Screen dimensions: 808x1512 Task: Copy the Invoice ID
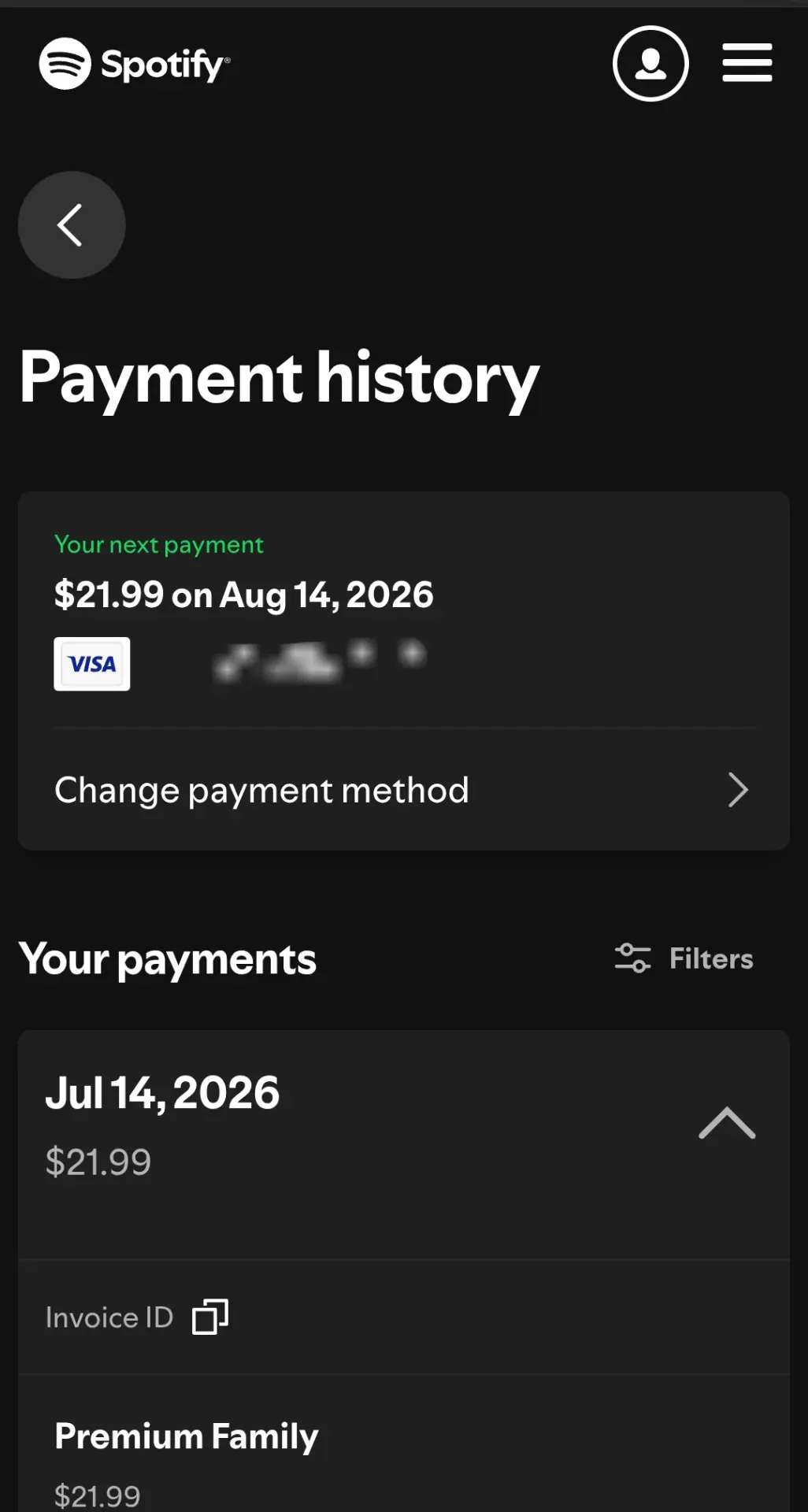(x=210, y=1317)
